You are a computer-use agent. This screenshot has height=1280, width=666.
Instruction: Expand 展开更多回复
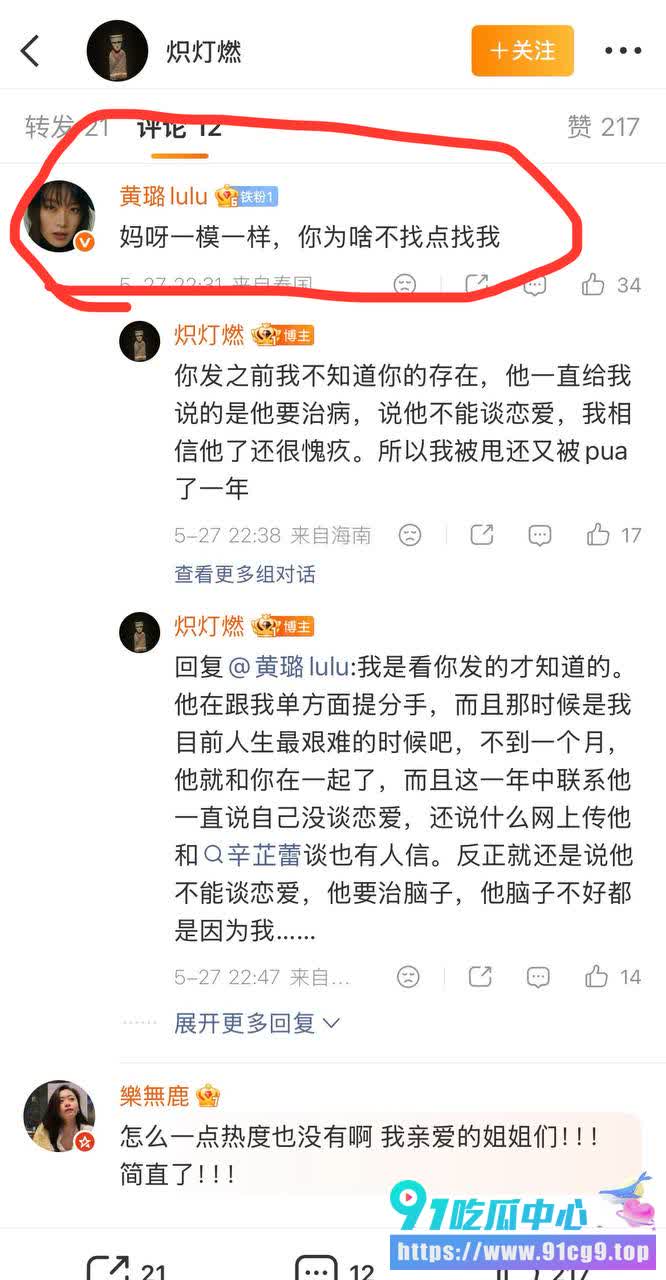[x=258, y=1023]
